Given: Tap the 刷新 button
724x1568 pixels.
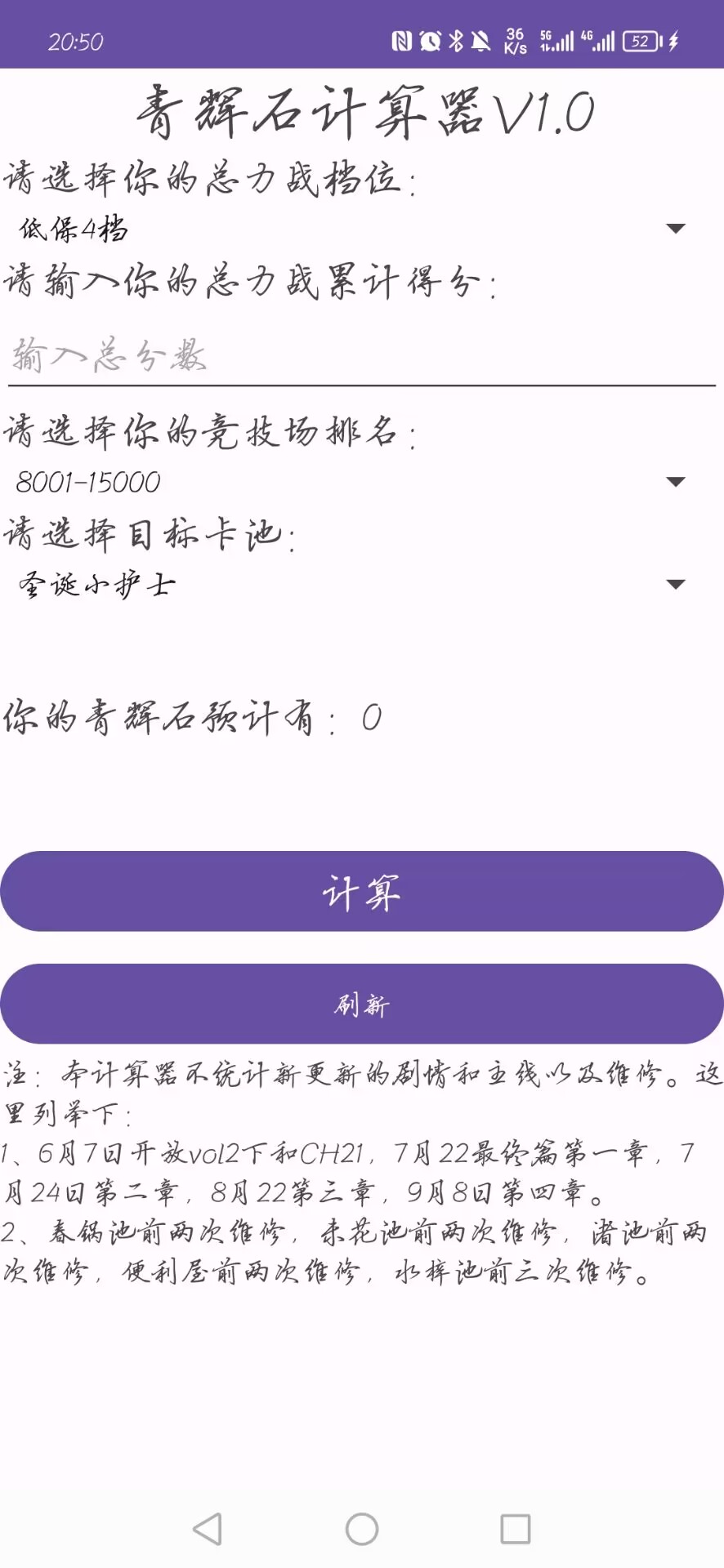Looking at the screenshot, I should (x=362, y=1004).
